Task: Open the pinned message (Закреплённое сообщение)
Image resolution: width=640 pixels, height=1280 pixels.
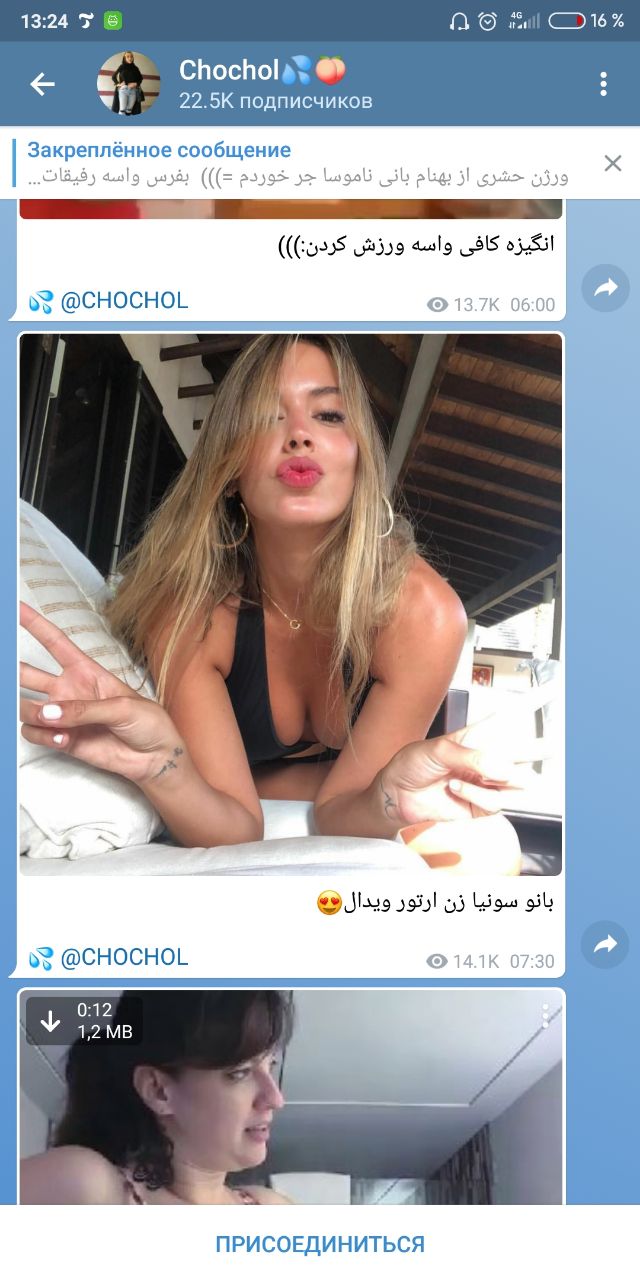Action: coord(300,163)
